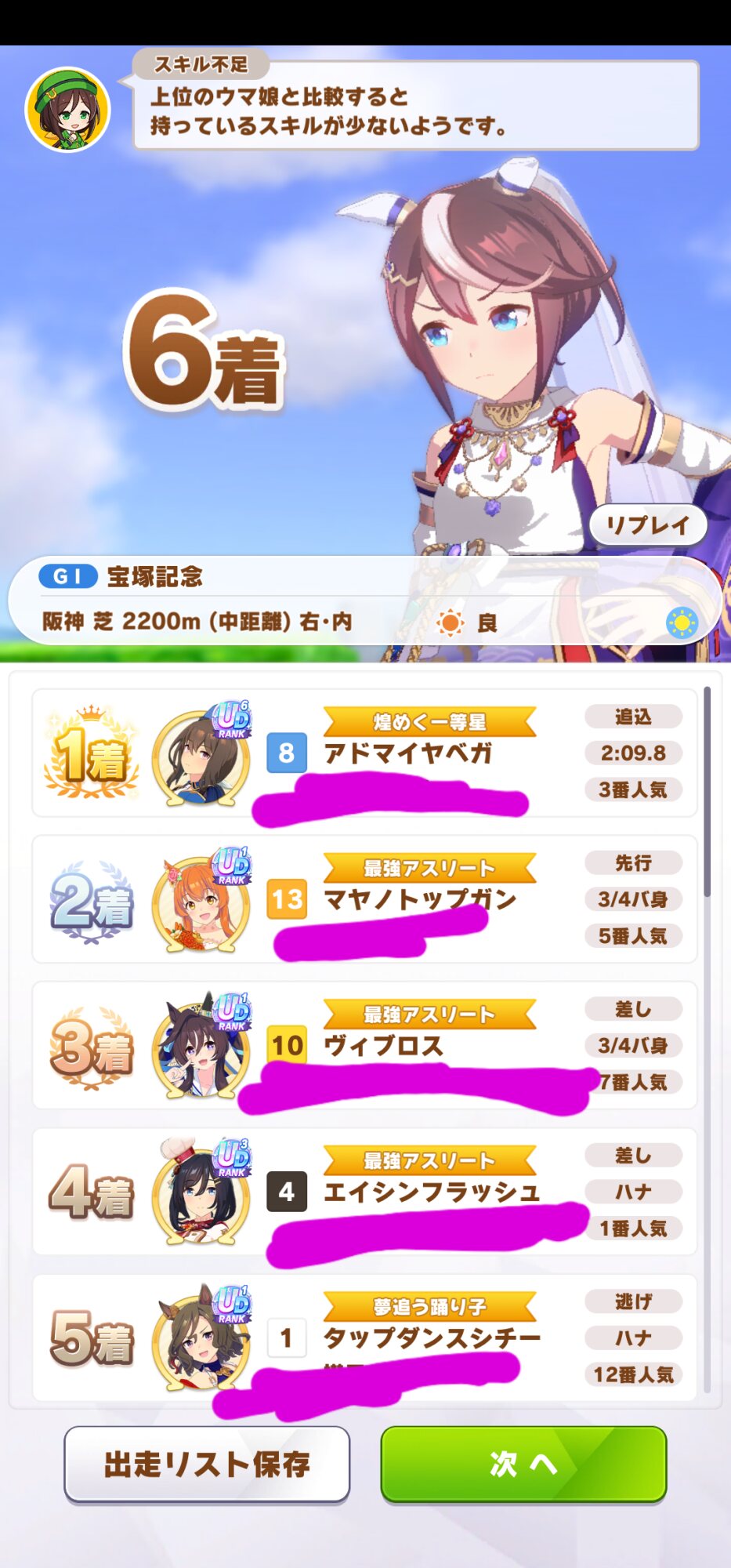Tap the リプレイ replay button
The height and width of the screenshot is (1568, 731).
(x=647, y=525)
